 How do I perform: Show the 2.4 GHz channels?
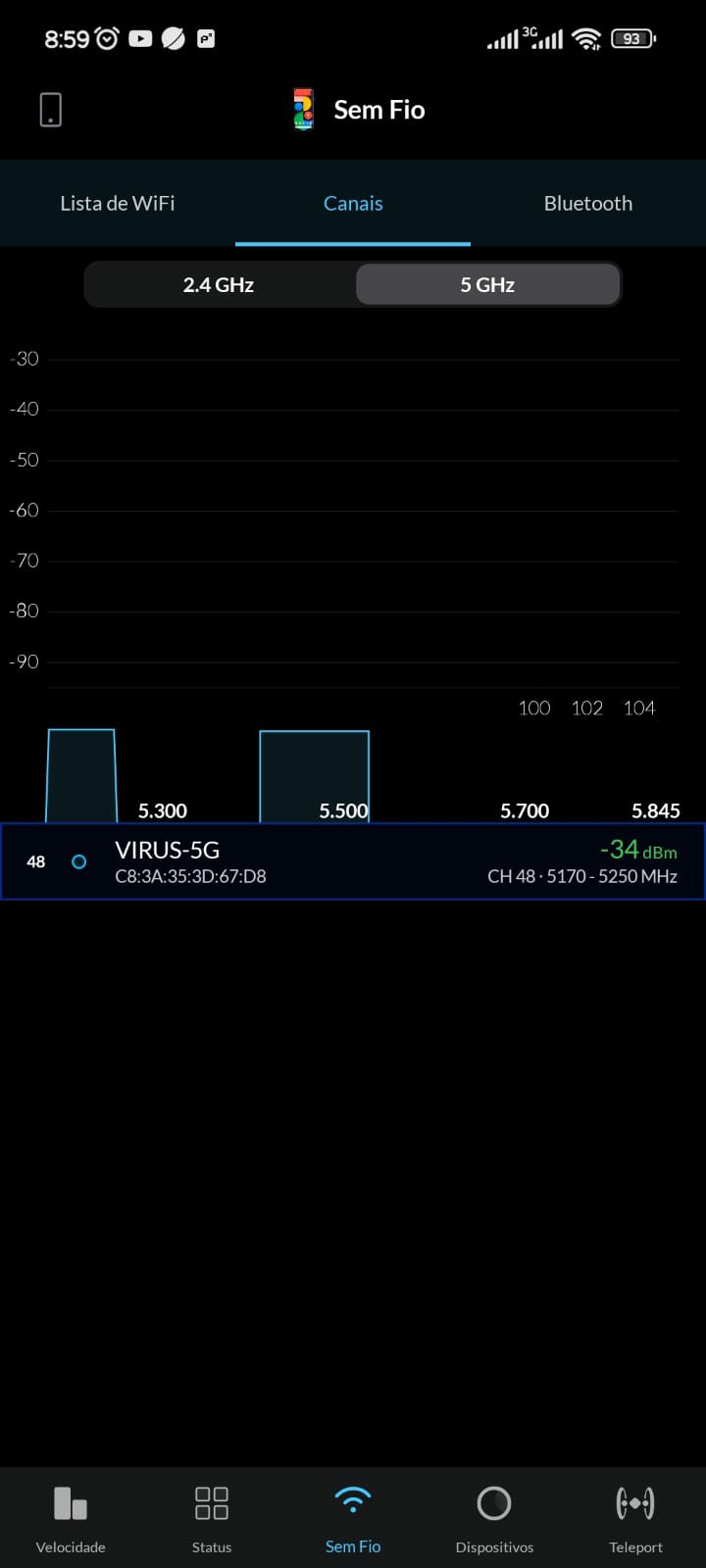tap(219, 285)
